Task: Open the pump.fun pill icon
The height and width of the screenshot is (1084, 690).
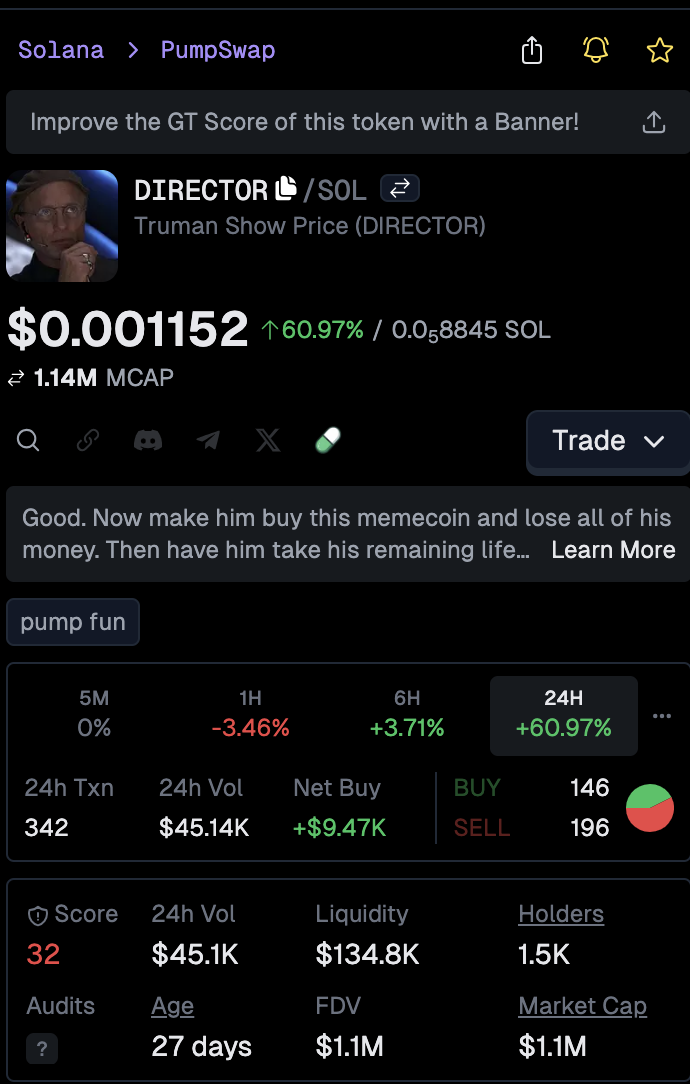Action: pyautogui.click(x=328, y=440)
